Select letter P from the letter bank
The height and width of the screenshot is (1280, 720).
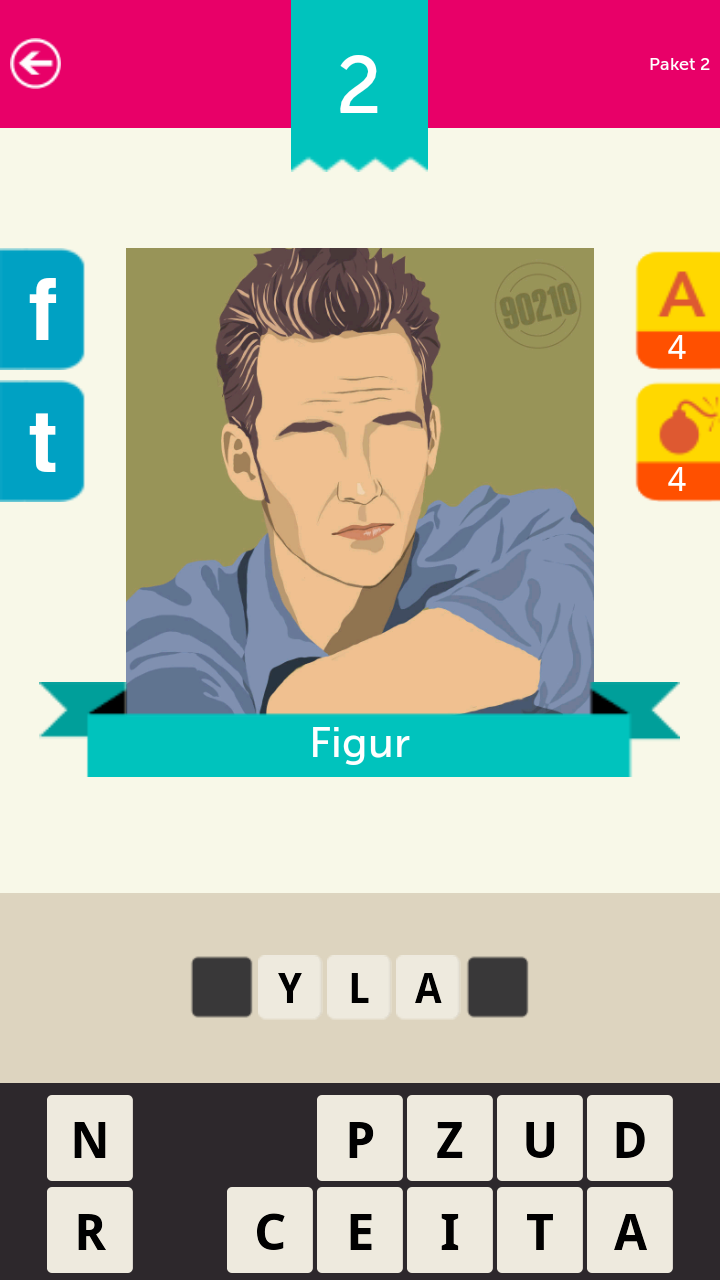(360, 1138)
